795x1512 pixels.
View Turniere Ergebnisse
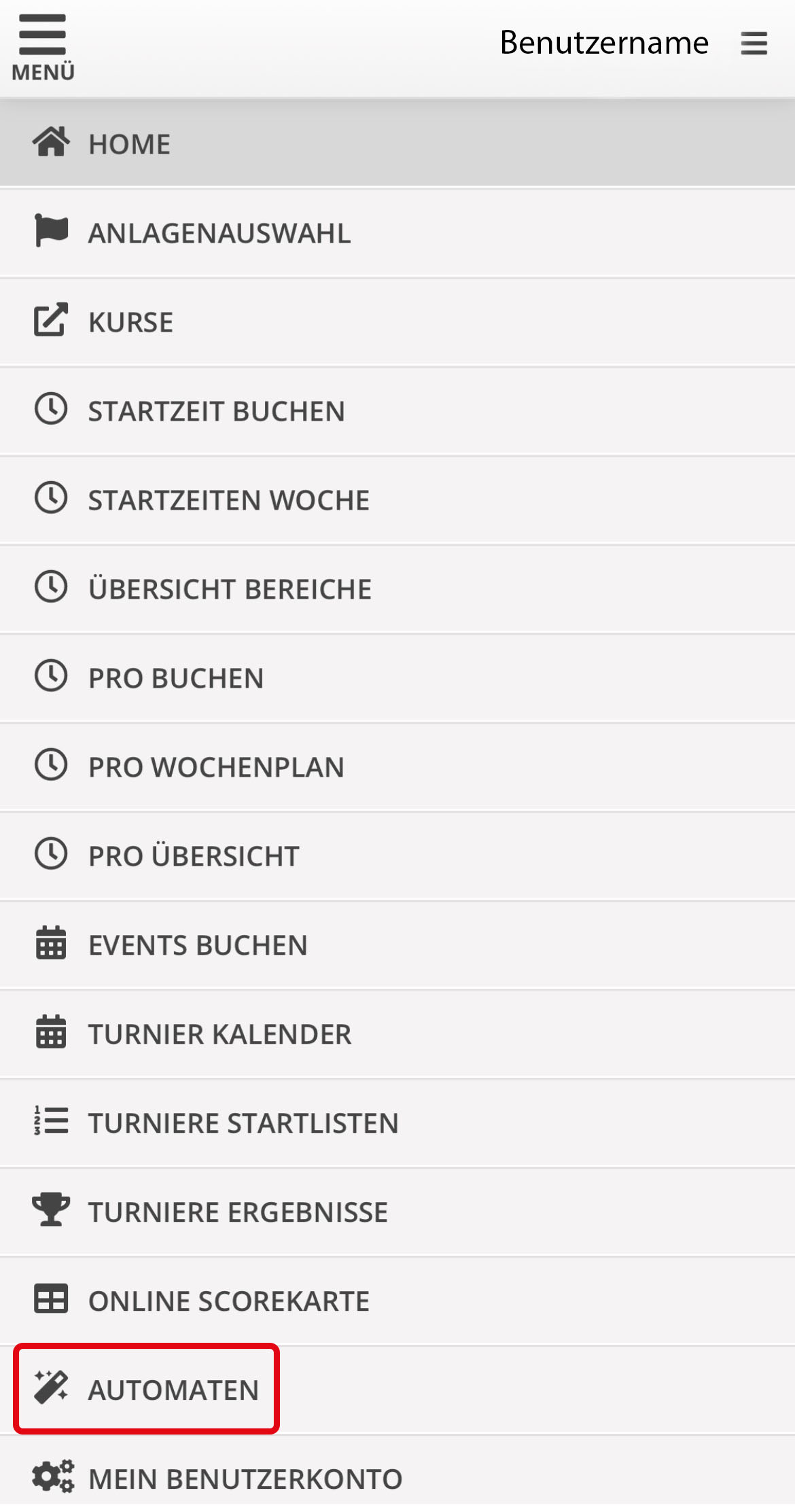click(x=238, y=1212)
